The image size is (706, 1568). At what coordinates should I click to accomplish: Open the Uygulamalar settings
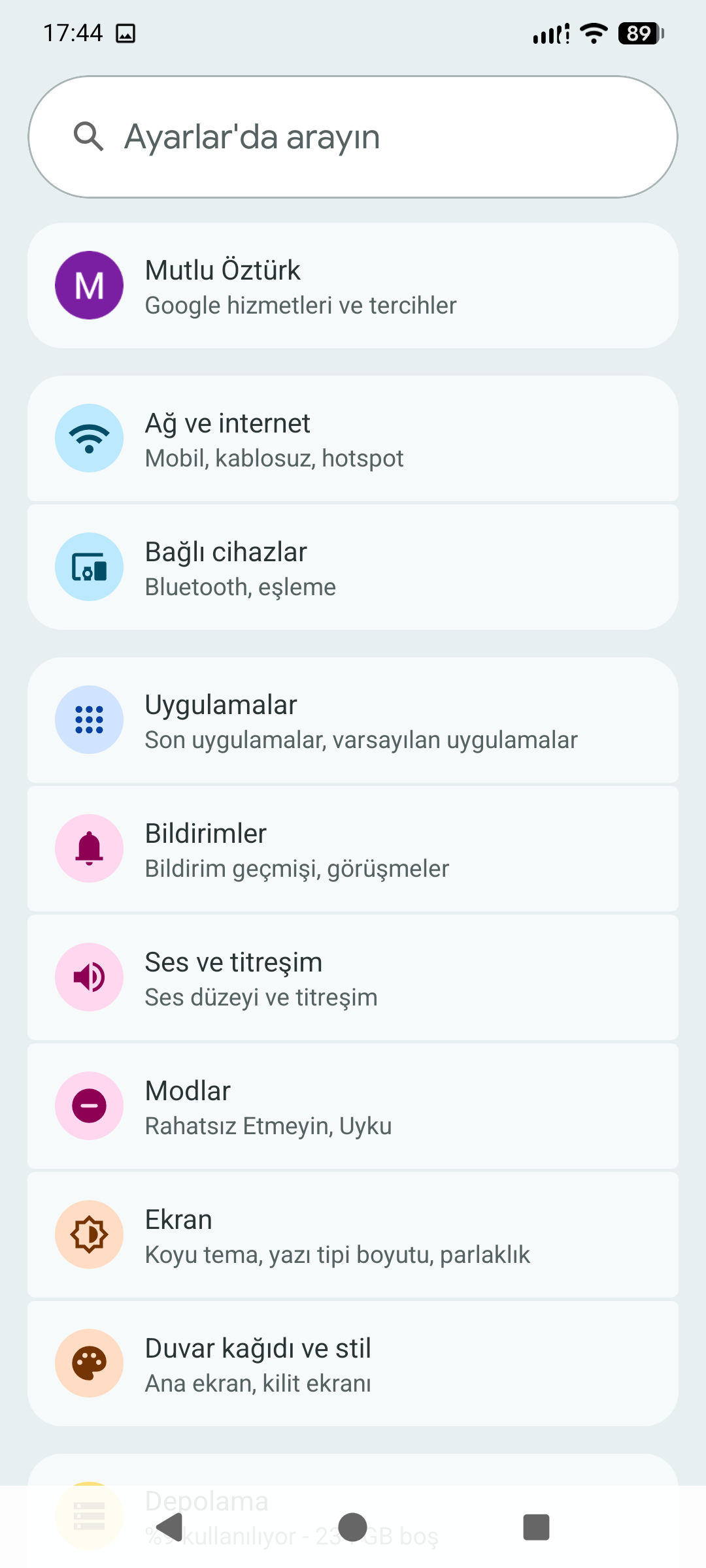[x=353, y=721]
